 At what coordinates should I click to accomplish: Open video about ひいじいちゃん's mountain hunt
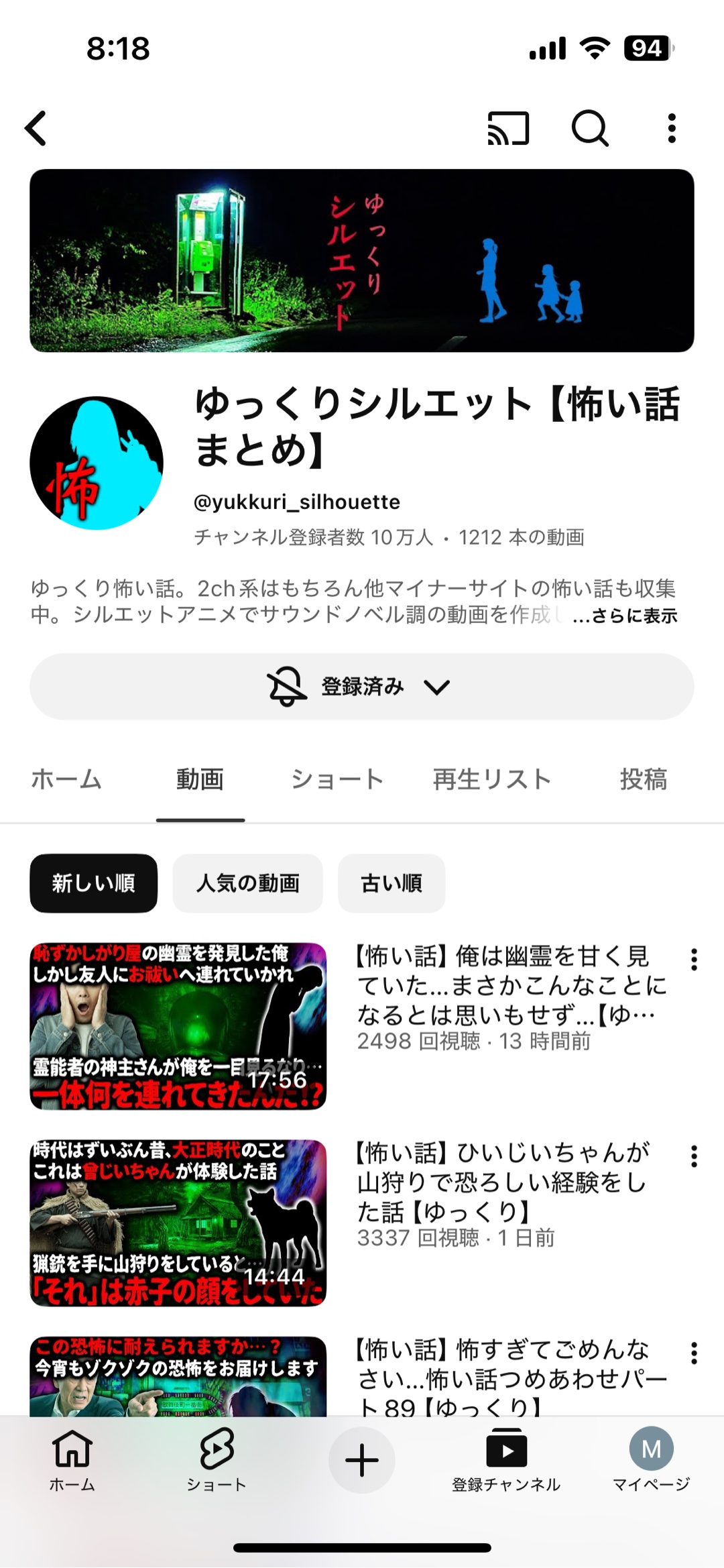(501, 1182)
